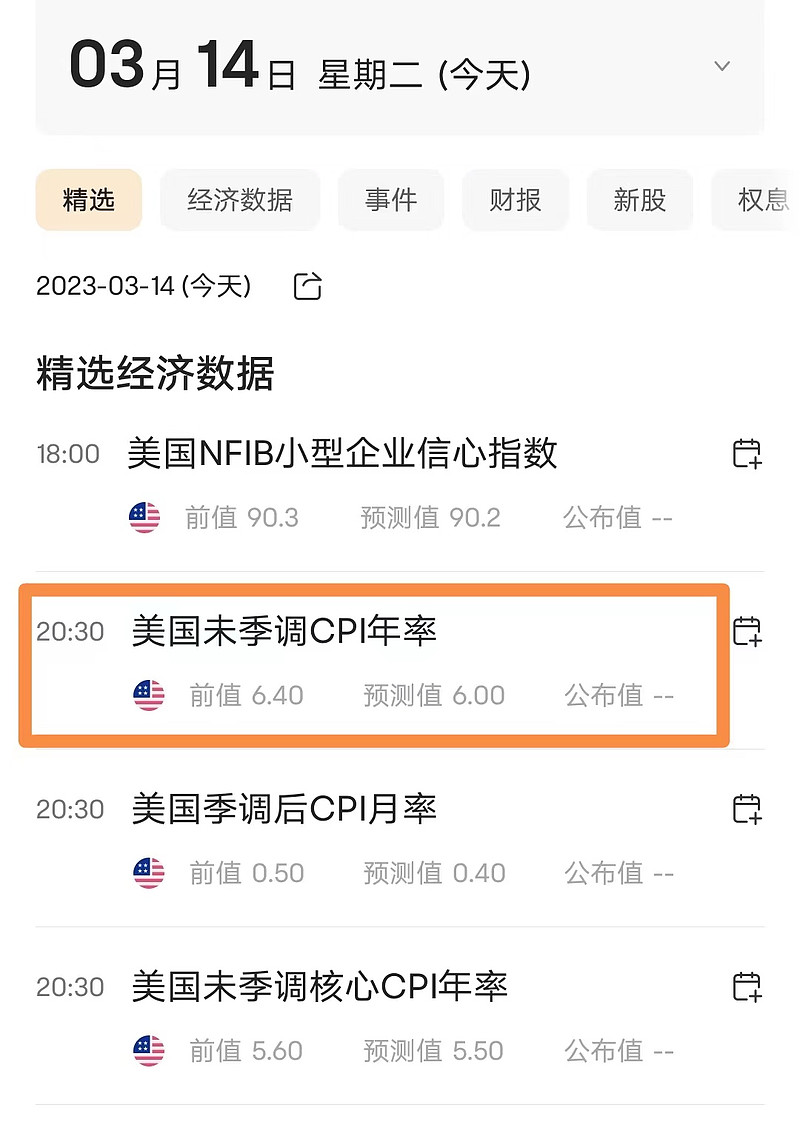The width and height of the screenshot is (800, 1125).
Task: Open the 事件 filter
Action: tap(391, 200)
